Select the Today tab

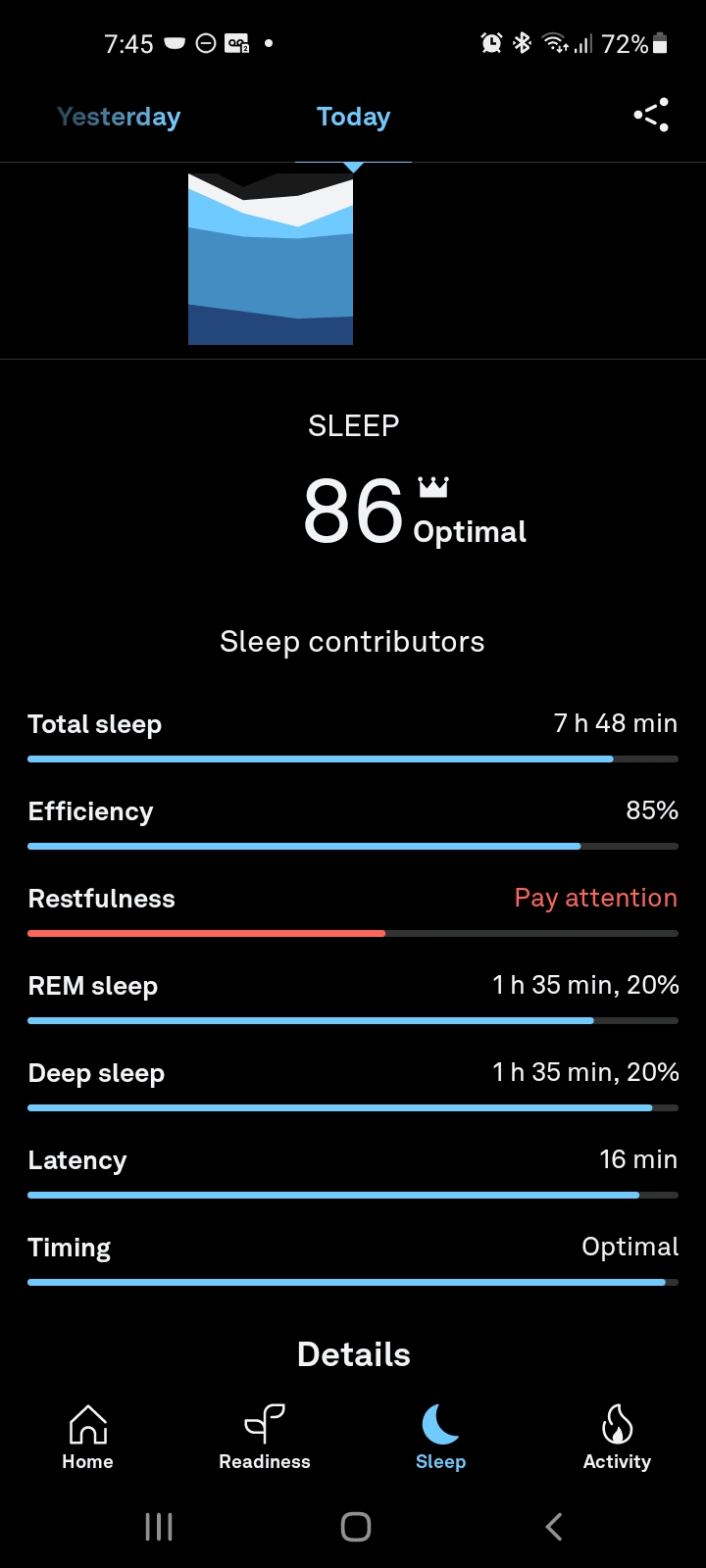pyautogui.click(x=353, y=117)
